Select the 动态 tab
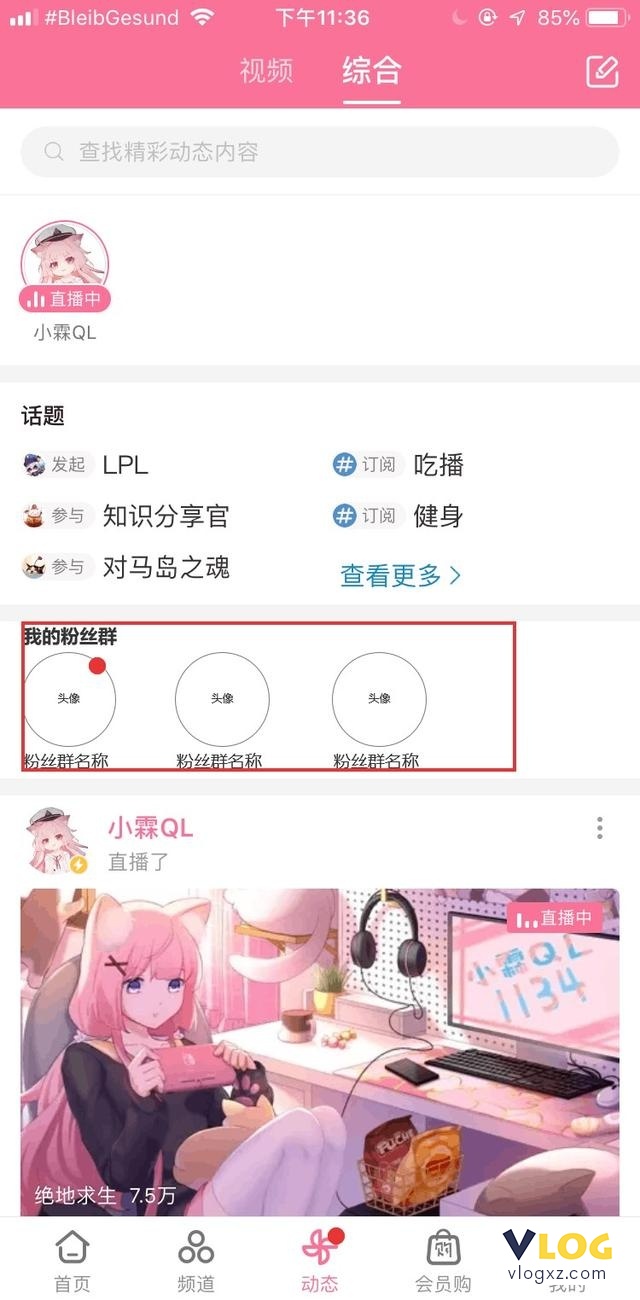This screenshot has height=1300, width=640. tap(320, 1262)
